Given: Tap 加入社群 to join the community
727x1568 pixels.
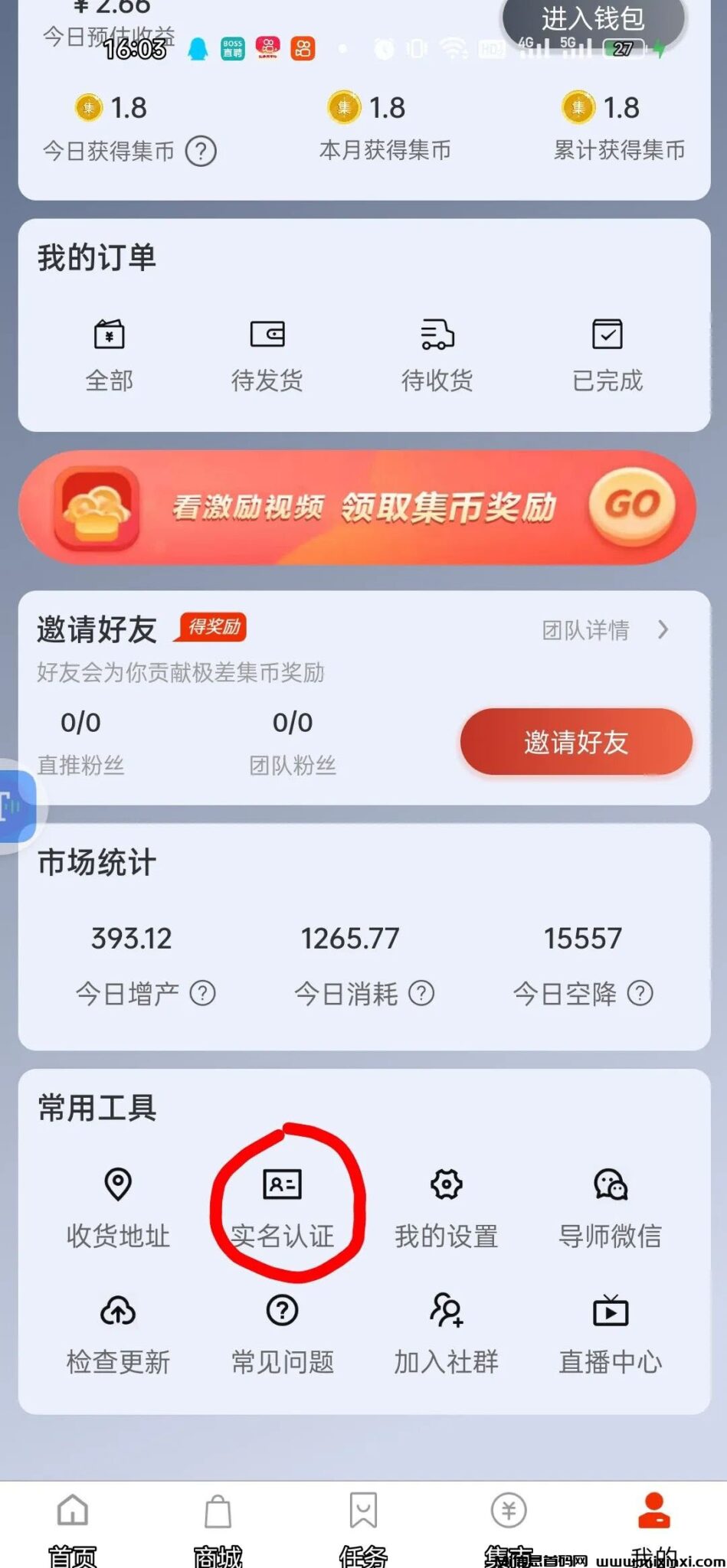Looking at the screenshot, I should tap(445, 1311).
